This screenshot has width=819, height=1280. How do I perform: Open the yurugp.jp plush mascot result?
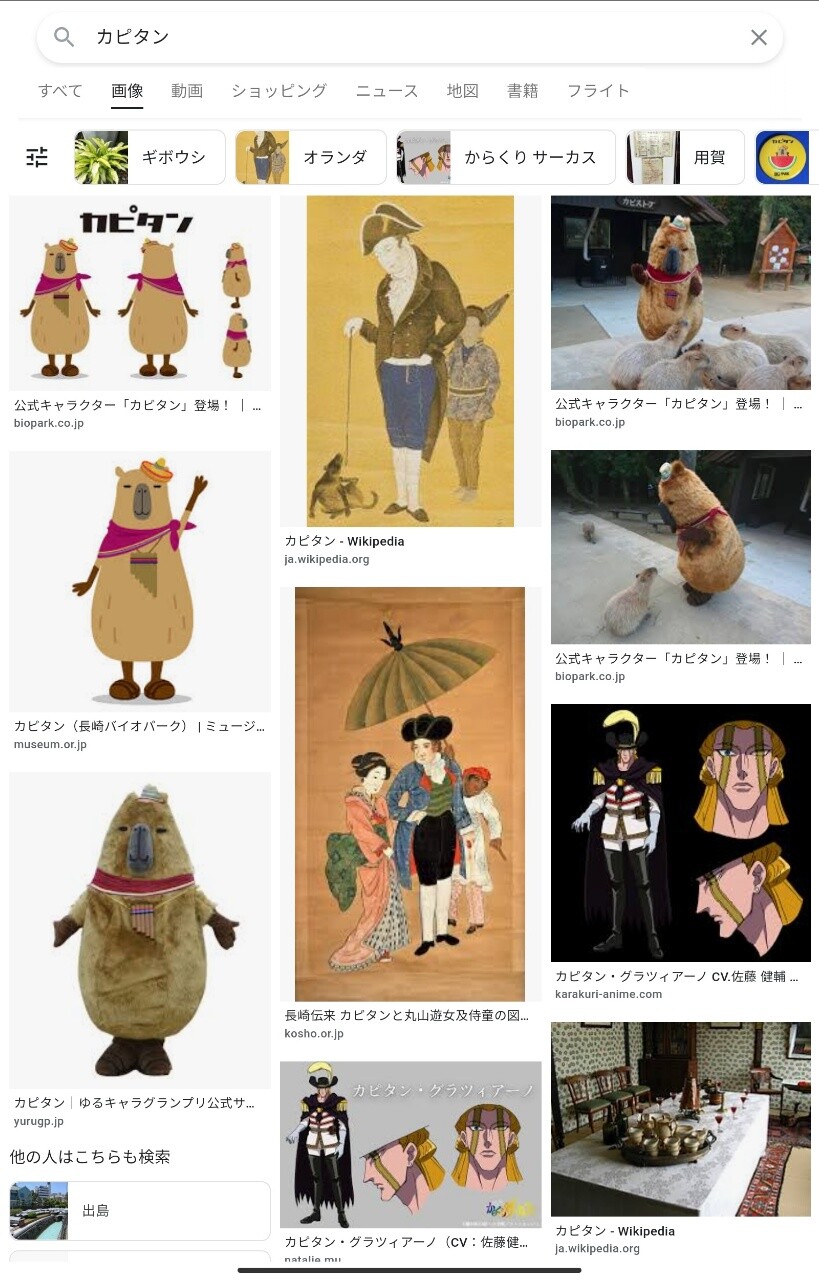[x=140, y=929]
